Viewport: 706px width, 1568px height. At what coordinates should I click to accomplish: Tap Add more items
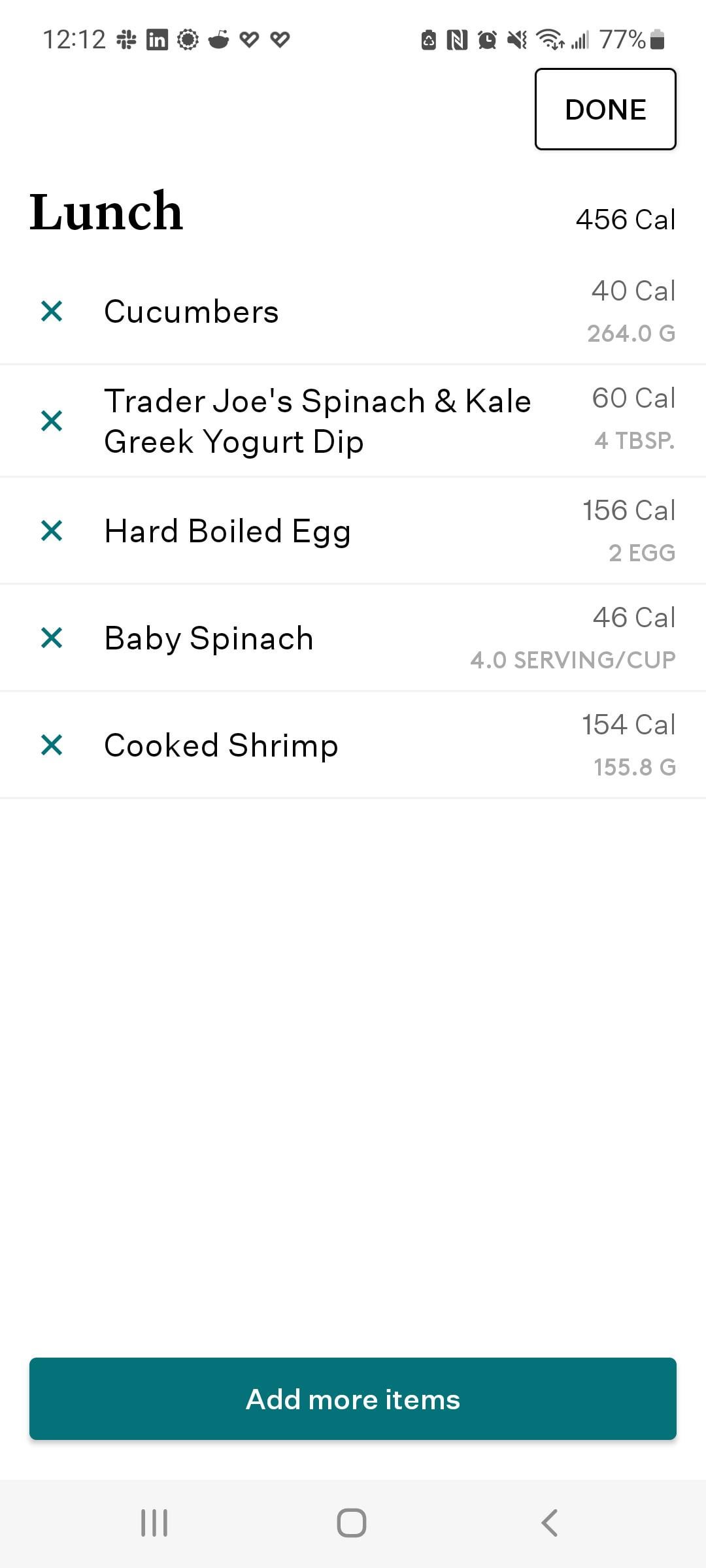coord(353,1400)
